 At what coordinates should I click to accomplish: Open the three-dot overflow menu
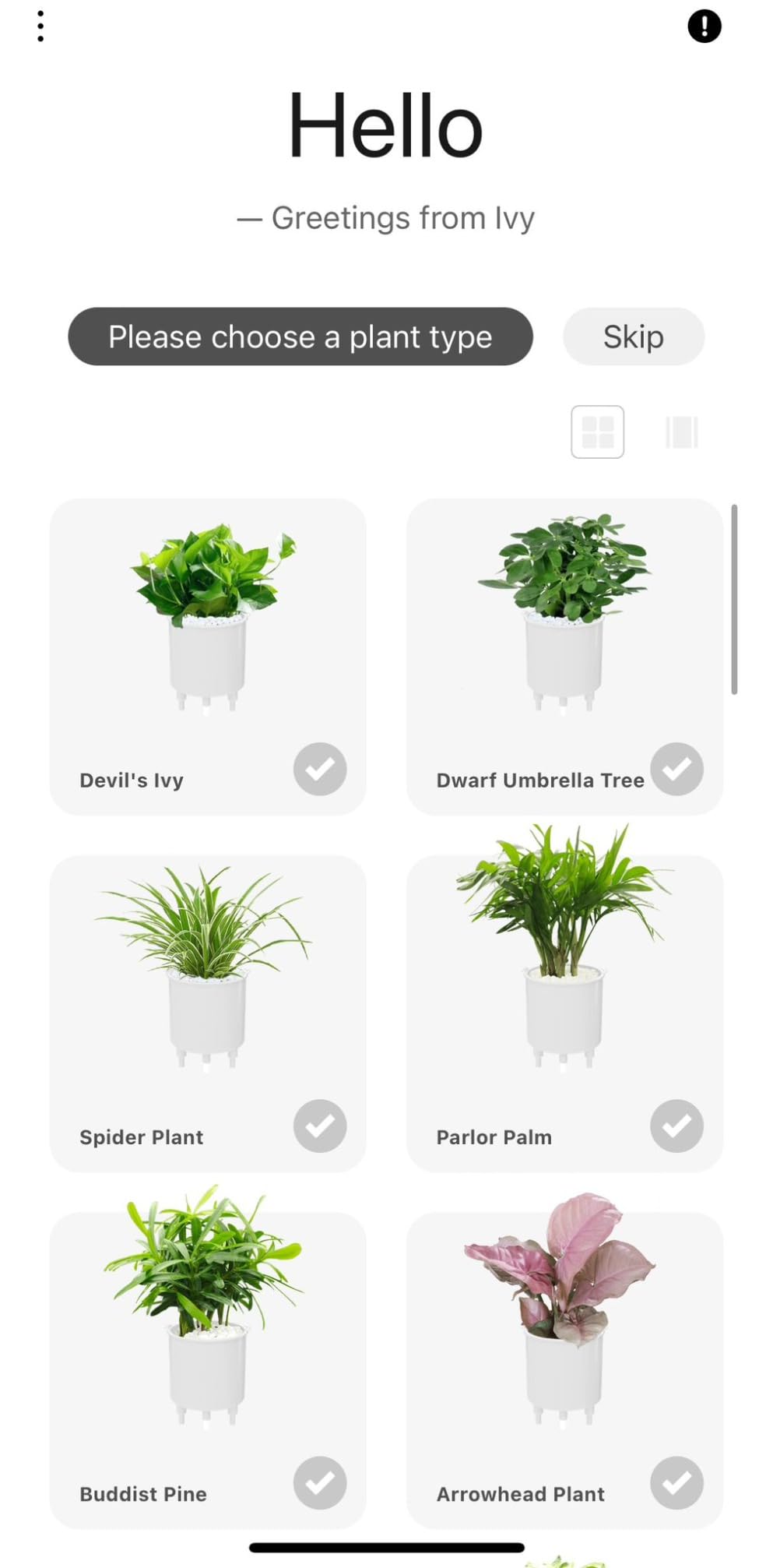(x=40, y=26)
